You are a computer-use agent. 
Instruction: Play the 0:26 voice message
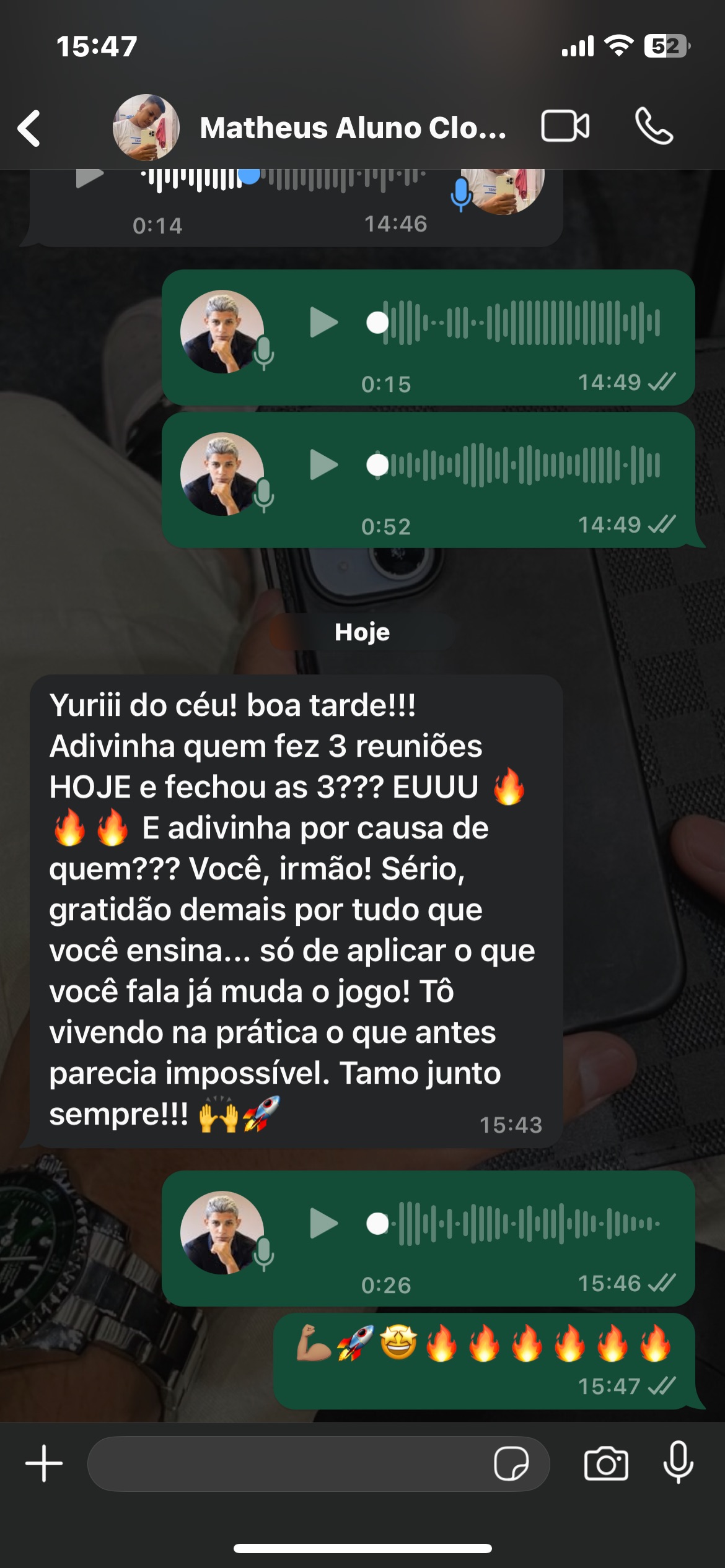(323, 1223)
